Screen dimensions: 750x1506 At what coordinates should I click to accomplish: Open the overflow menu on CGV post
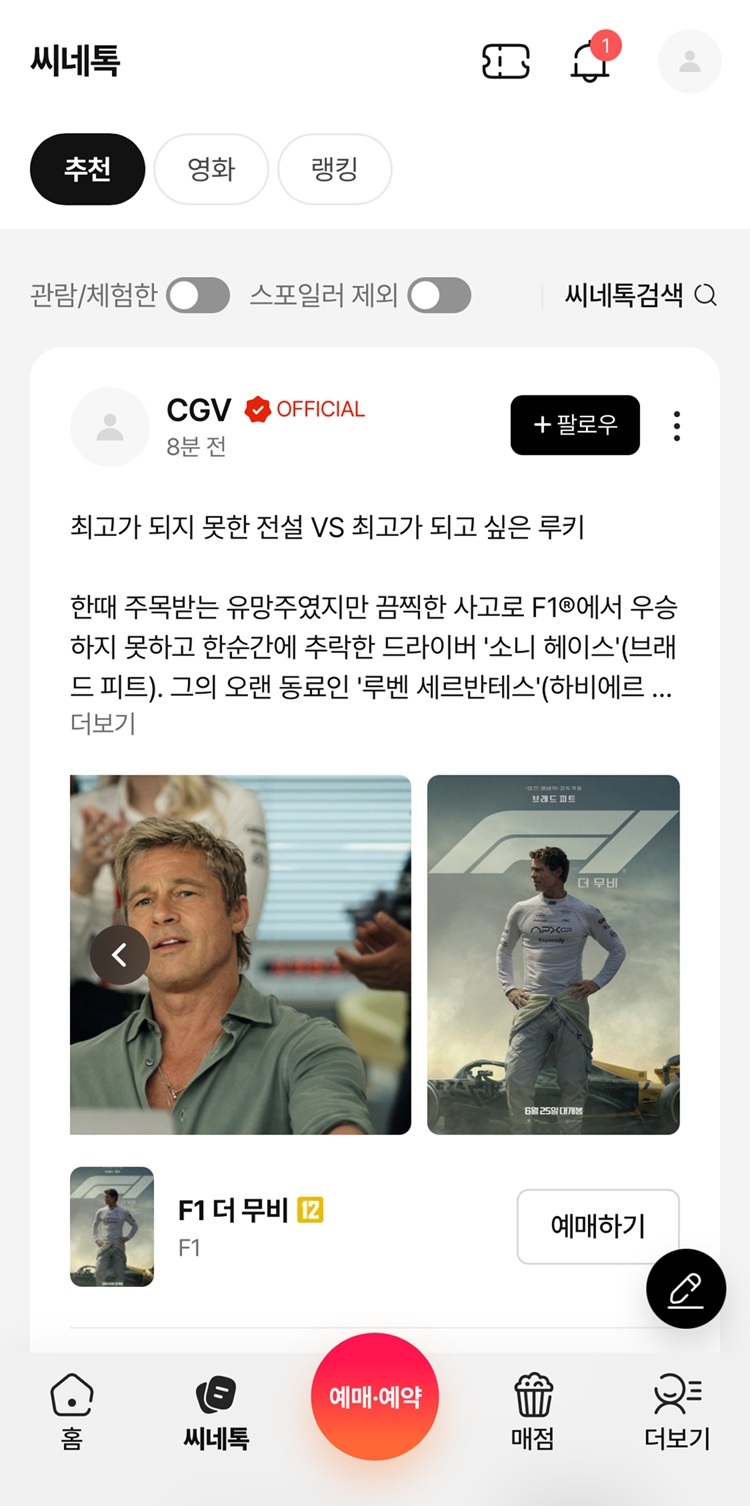tap(677, 426)
